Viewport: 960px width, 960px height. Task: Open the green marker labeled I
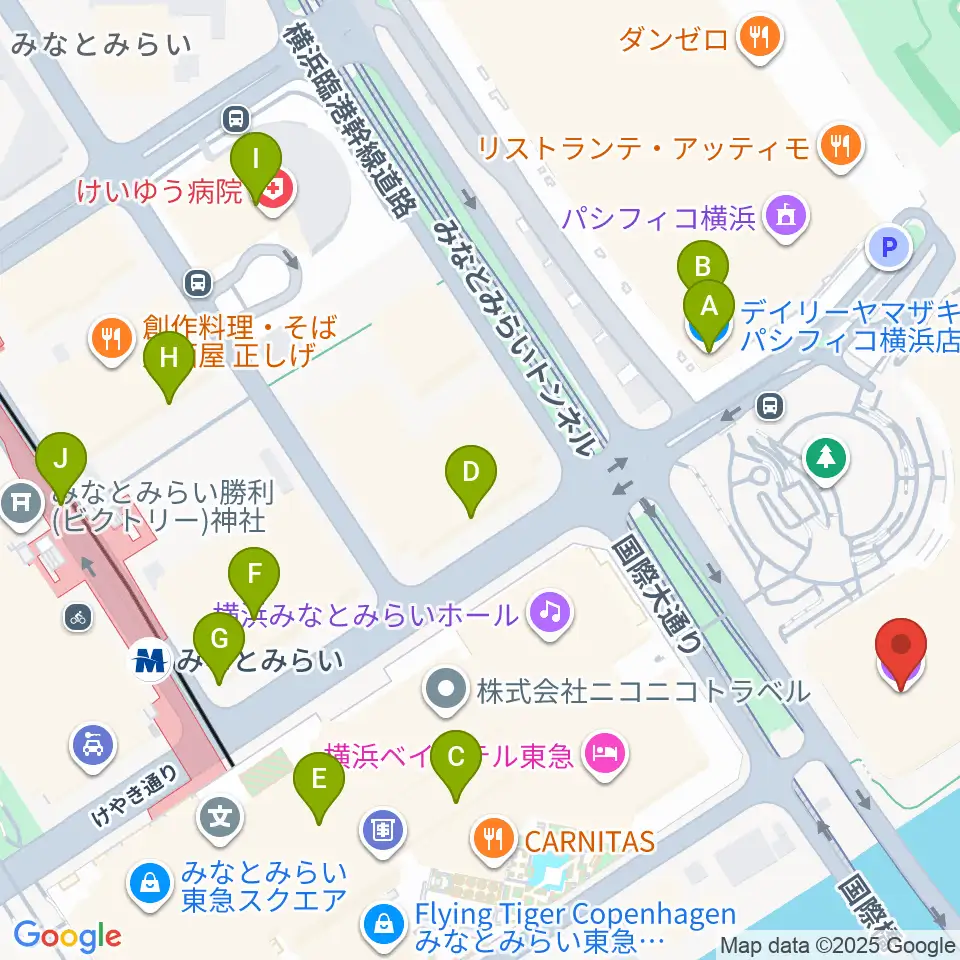pos(256,167)
